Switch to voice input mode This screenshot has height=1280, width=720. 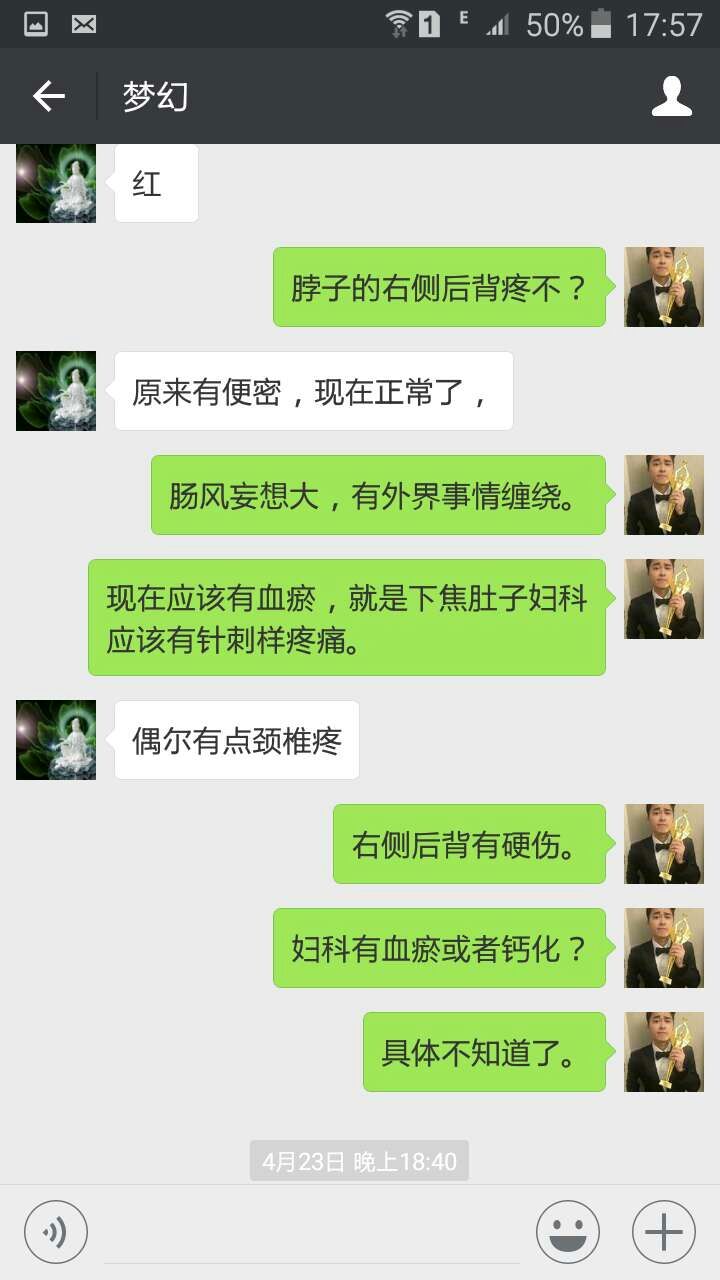coord(56,1232)
